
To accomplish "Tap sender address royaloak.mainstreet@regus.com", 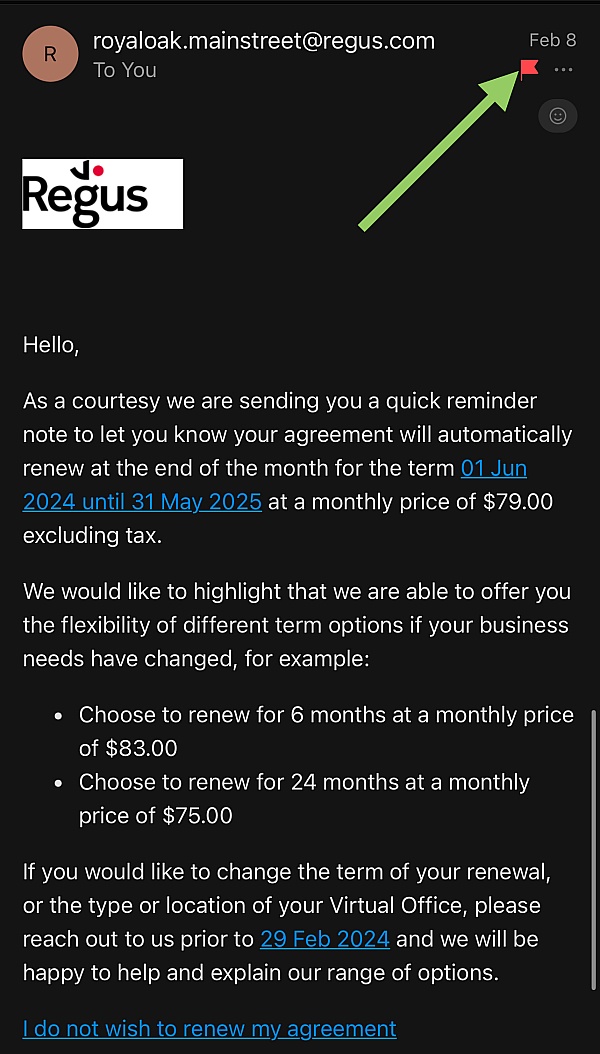I will [x=264, y=41].
